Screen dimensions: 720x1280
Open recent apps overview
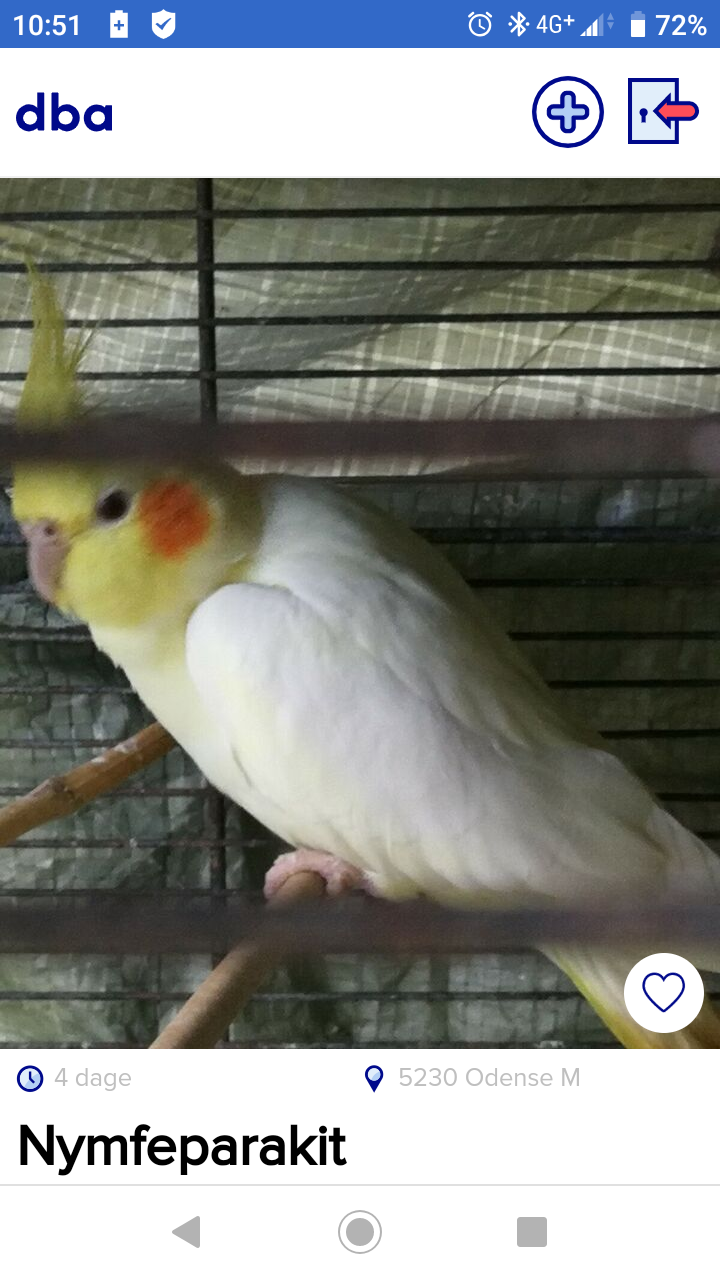point(532,1232)
